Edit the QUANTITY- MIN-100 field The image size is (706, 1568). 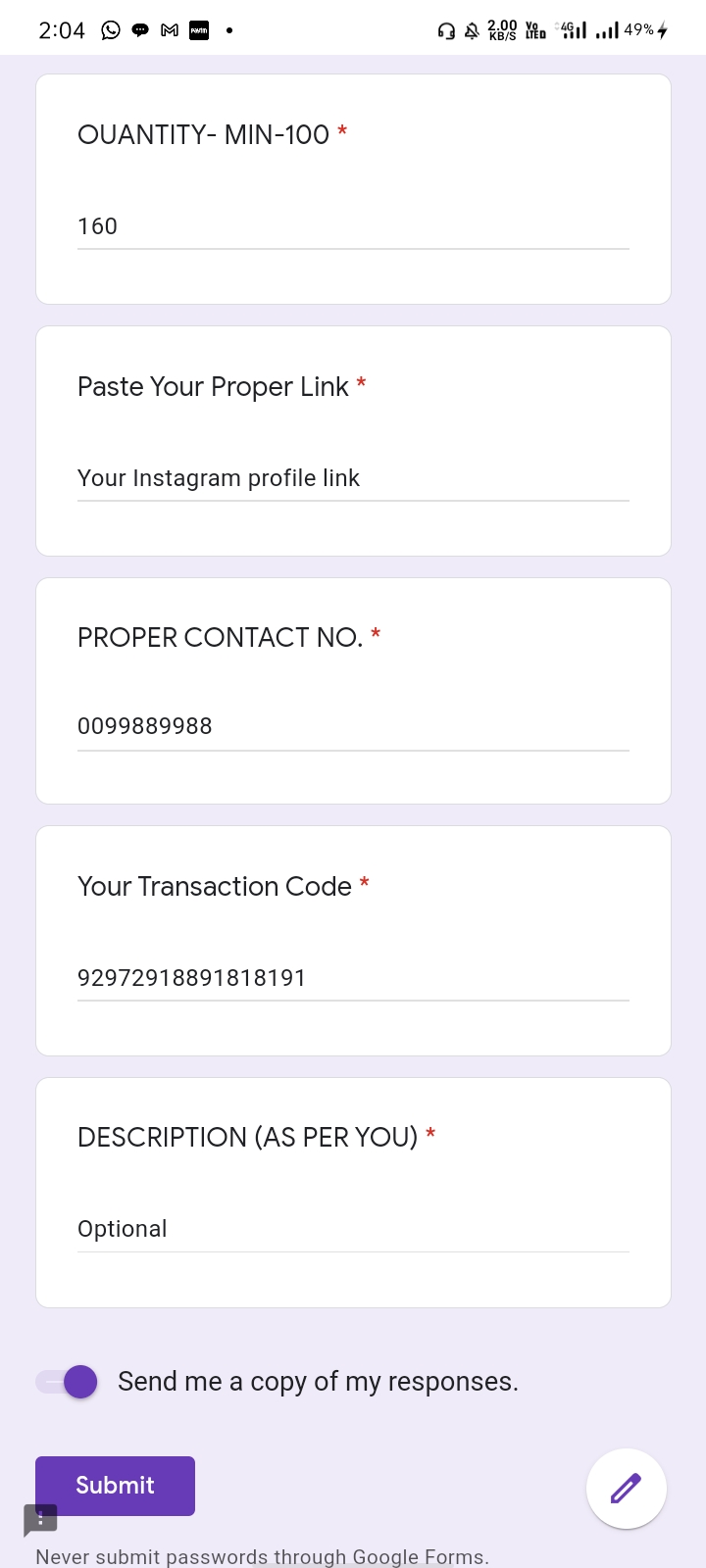[353, 227]
